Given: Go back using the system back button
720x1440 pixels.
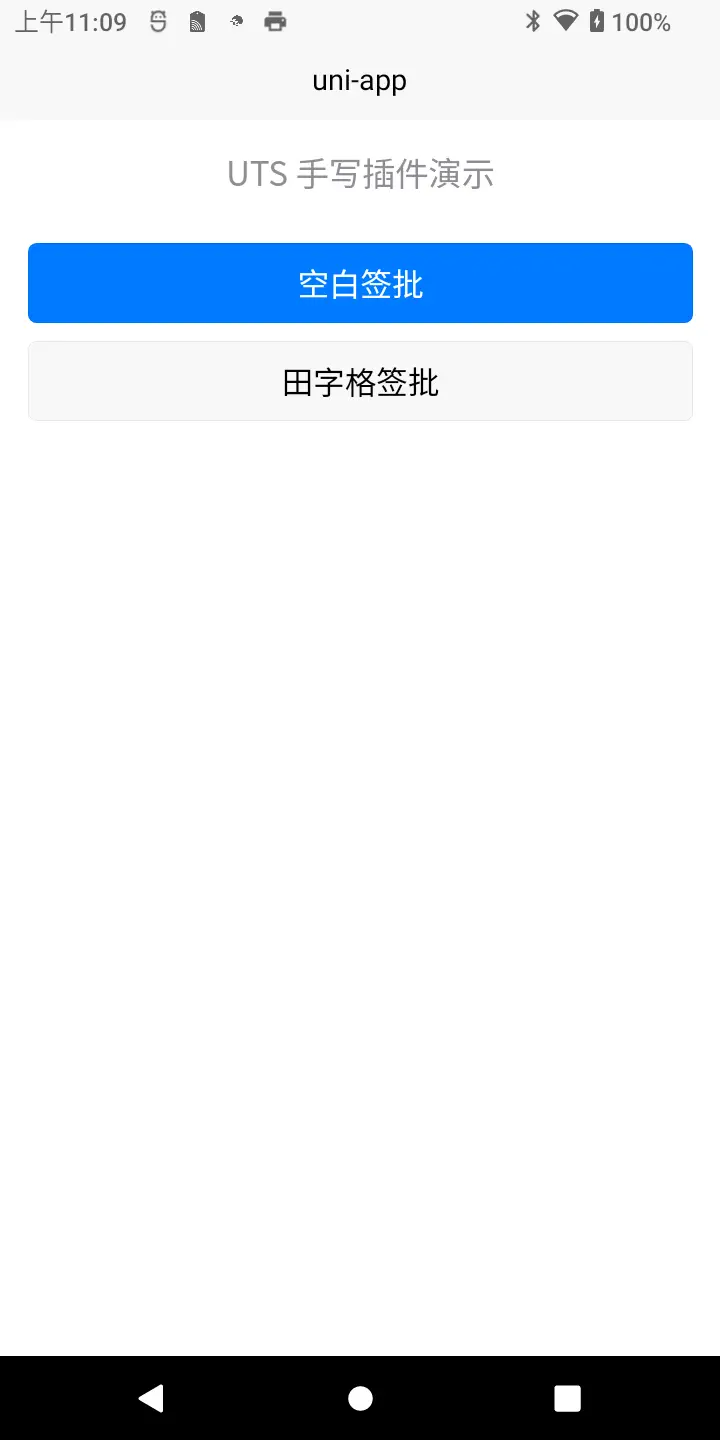Looking at the screenshot, I should 151,1398.
